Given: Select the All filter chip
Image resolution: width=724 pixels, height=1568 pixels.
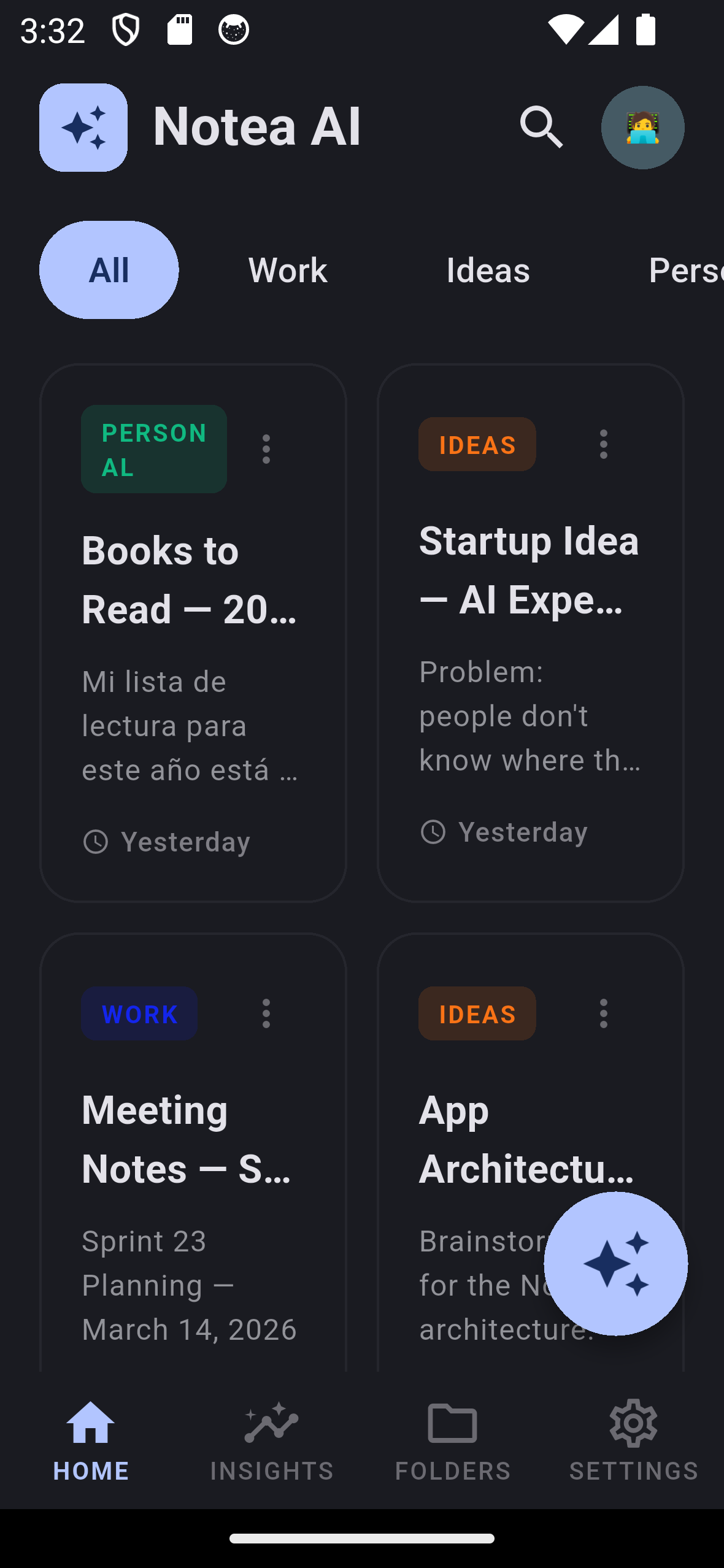Looking at the screenshot, I should (x=109, y=270).
